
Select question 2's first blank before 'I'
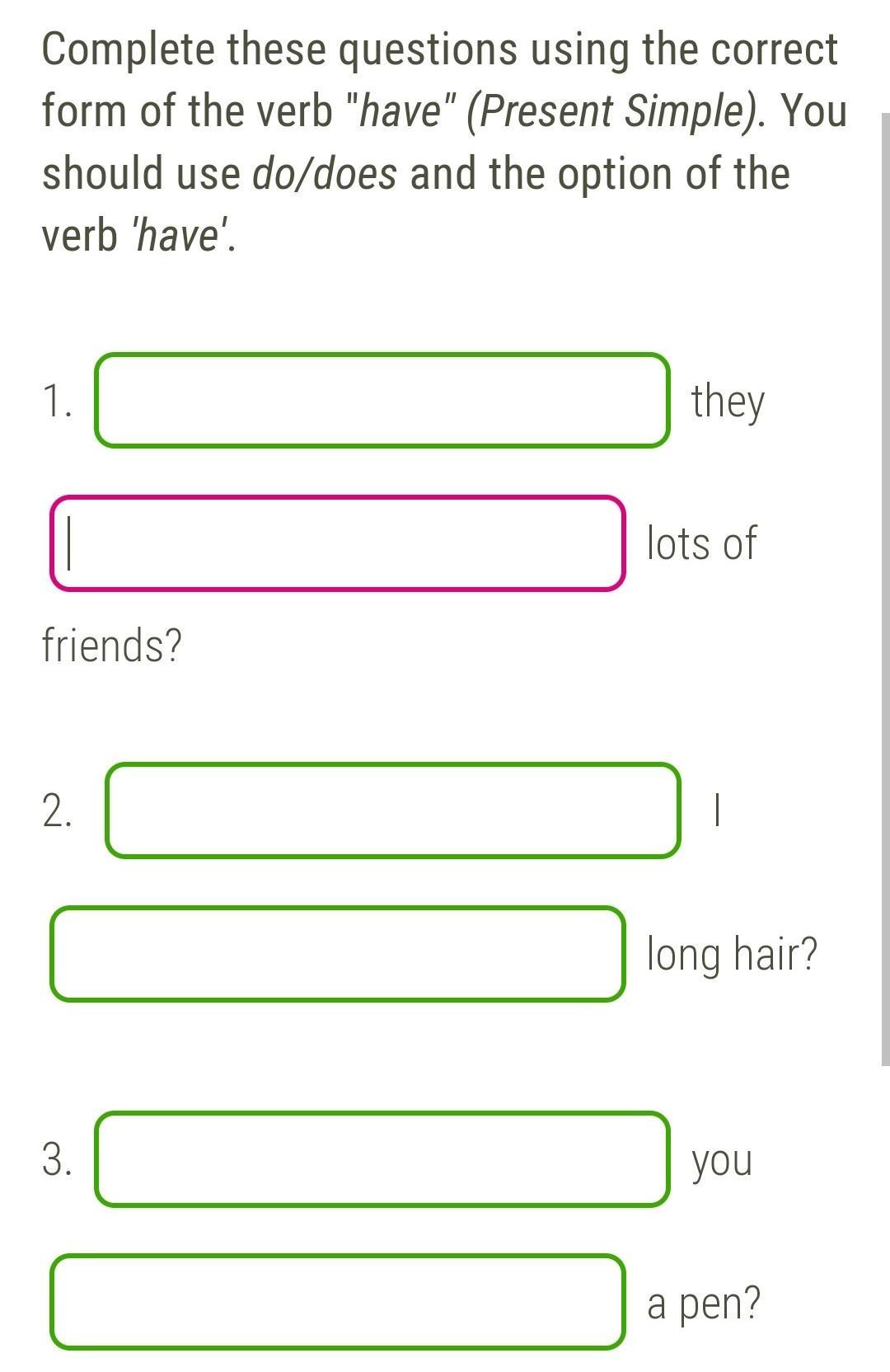(393, 811)
